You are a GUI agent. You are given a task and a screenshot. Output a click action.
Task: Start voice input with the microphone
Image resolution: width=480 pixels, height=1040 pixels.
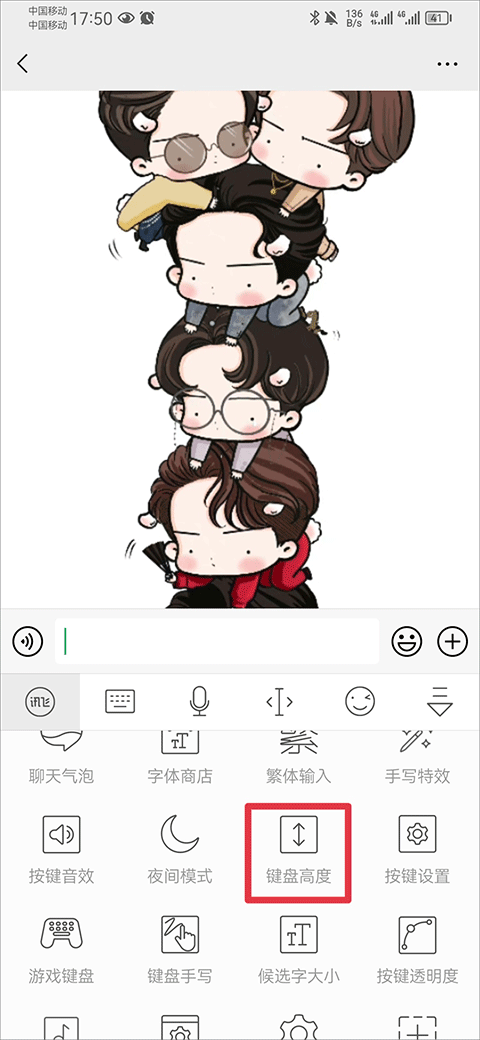200,700
